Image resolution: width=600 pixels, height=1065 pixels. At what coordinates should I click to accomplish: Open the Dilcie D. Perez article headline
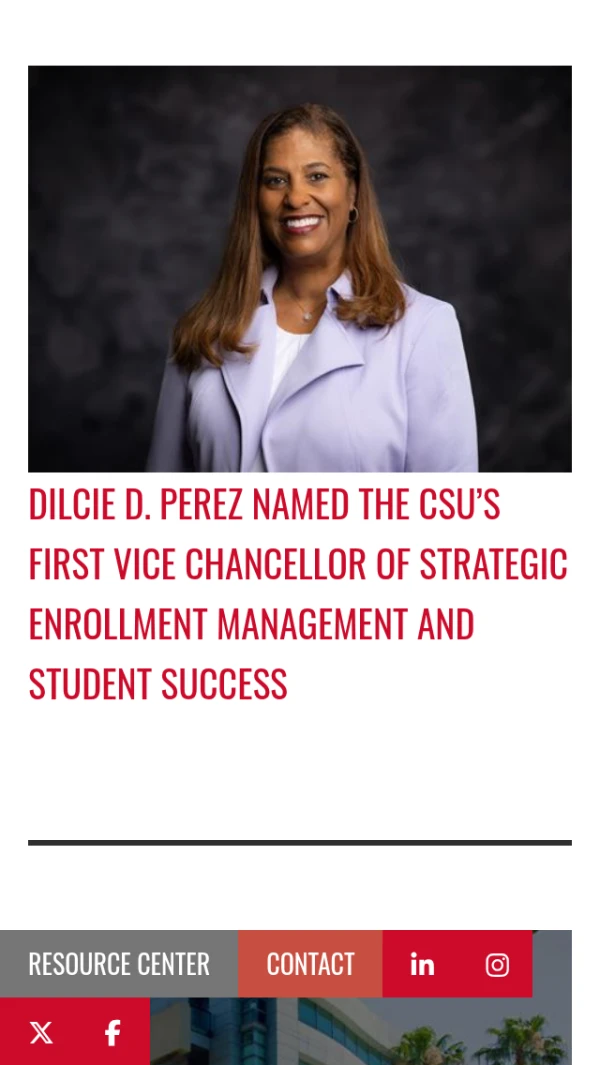[297, 594]
